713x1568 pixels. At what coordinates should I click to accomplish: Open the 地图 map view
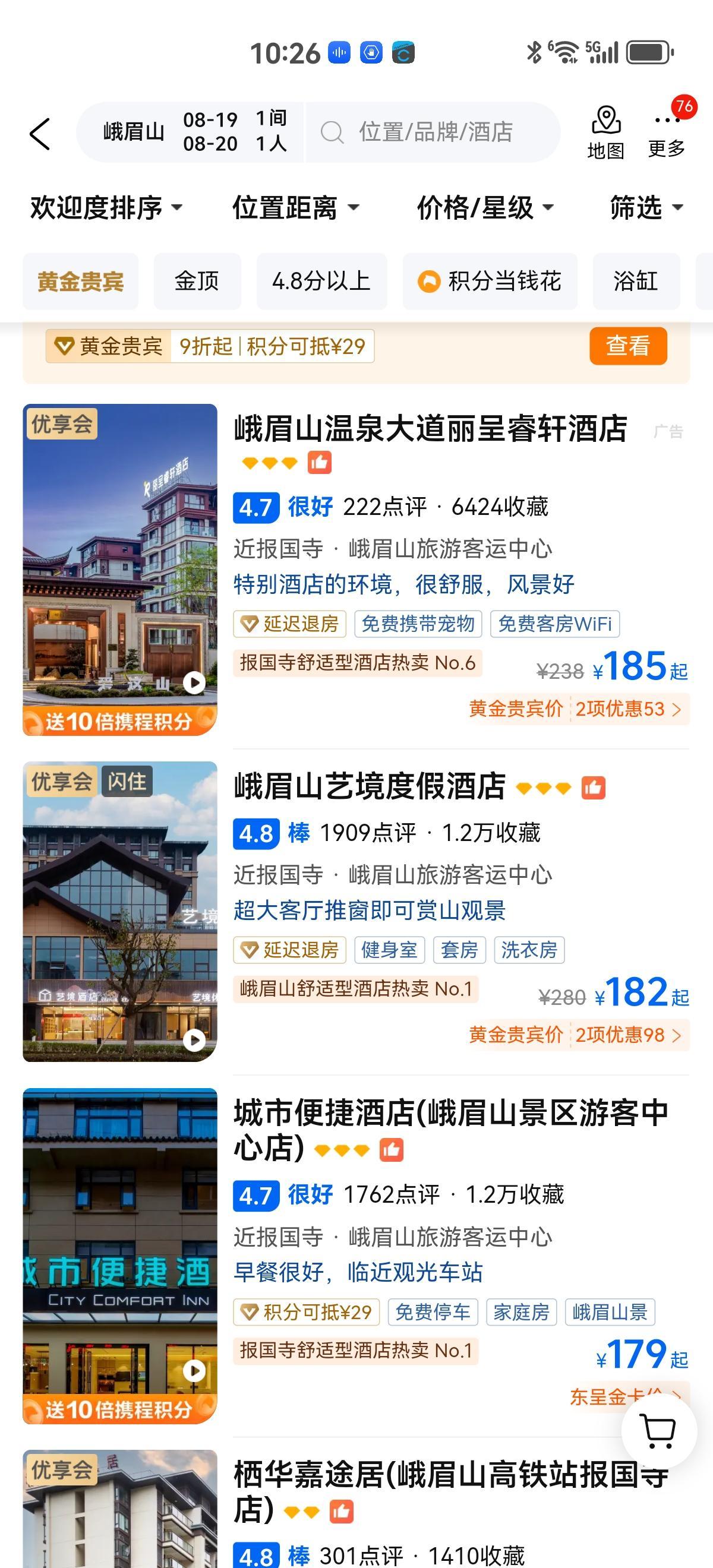coord(605,132)
